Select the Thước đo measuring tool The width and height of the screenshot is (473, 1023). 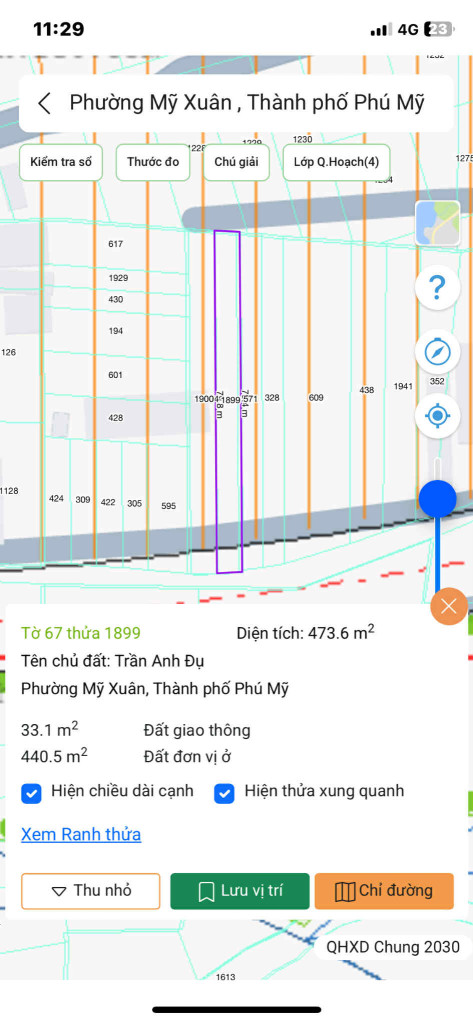[x=153, y=162]
